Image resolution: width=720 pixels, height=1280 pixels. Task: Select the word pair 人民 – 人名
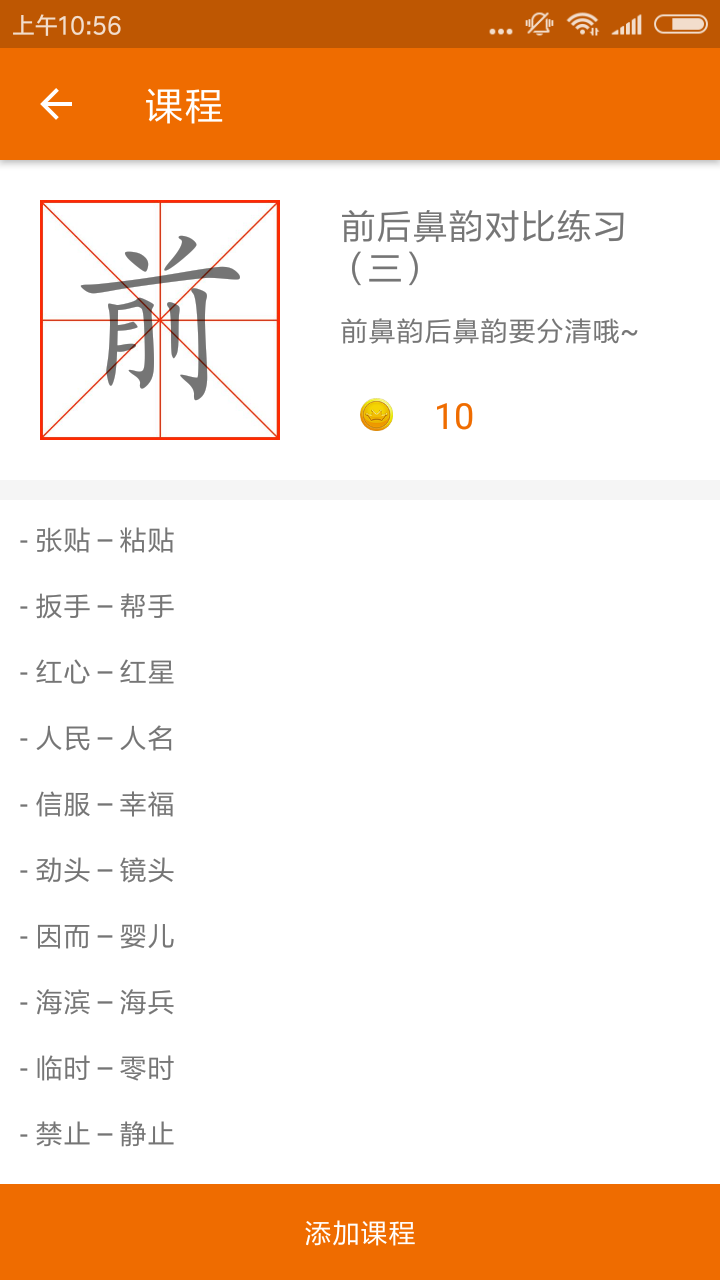98,738
